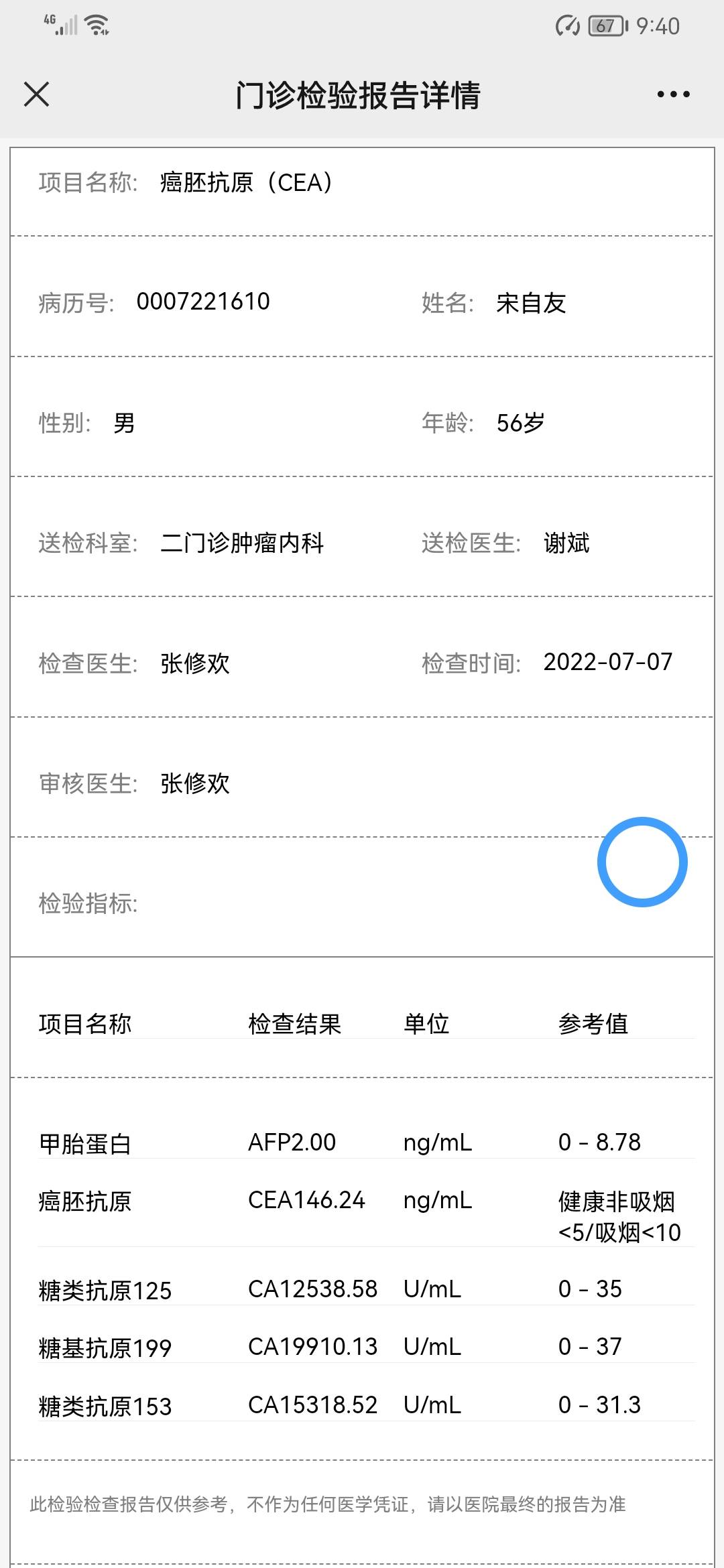The width and height of the screenshot is (724, 1568).
Task: Tap the 糖基抗原199 reference range
Action: click(x=590, y=1346)
